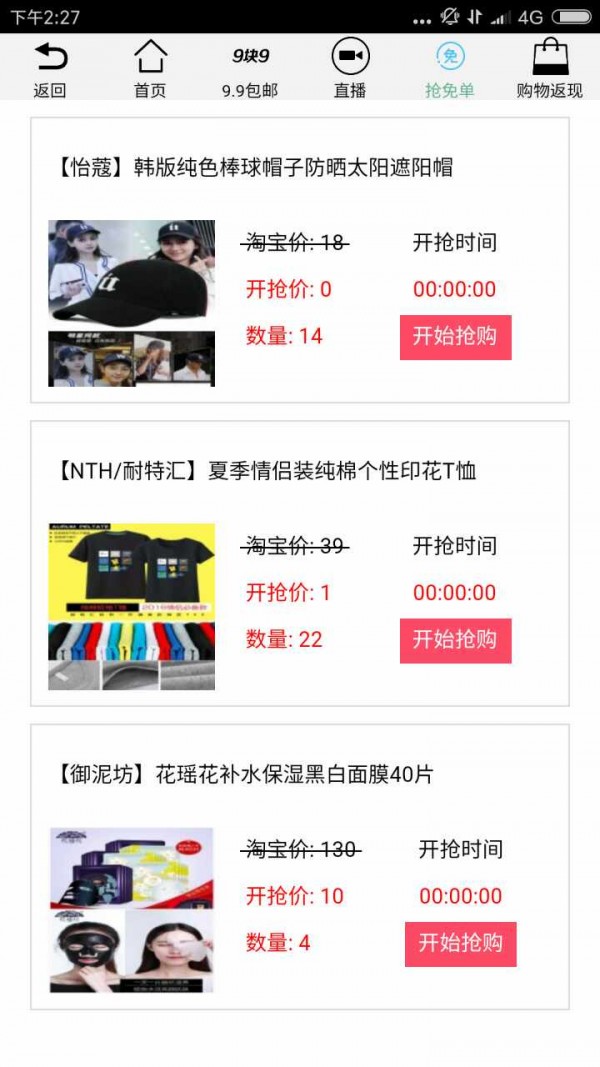600x1067 pixels.
Task: Select the 抢免单 tab
Action: coord(450,68)
